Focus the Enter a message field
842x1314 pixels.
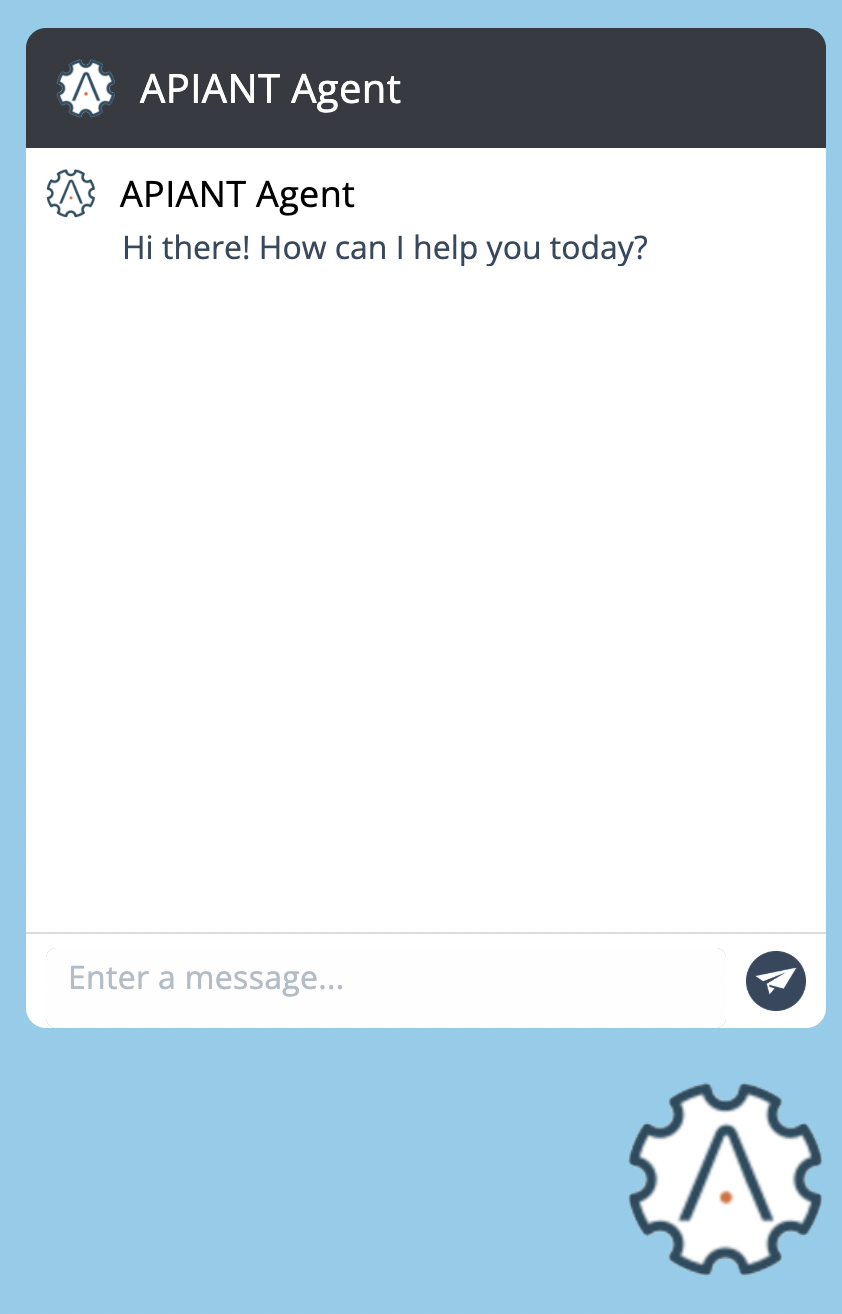(x=385, y=978)
